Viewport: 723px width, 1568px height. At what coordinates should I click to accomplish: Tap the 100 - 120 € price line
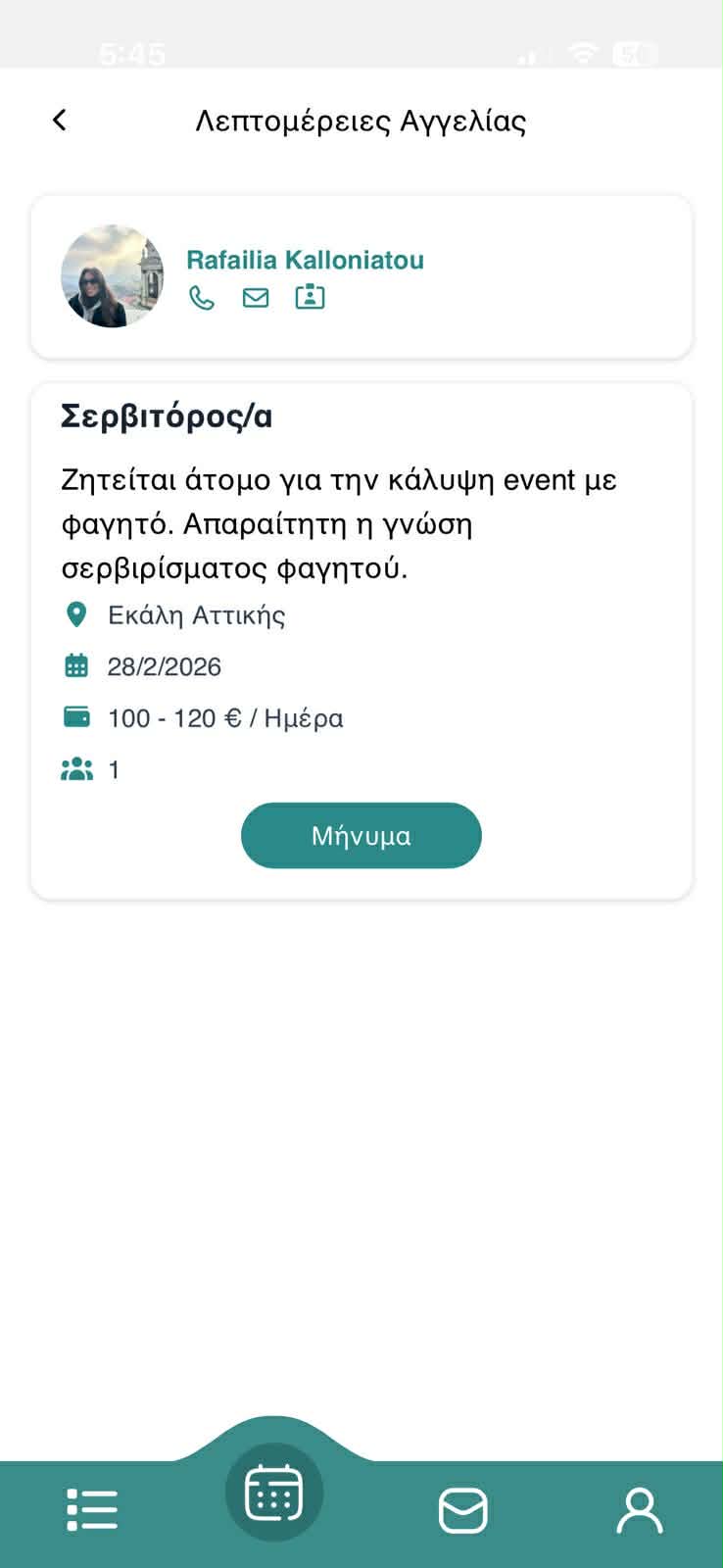(224, 717)
